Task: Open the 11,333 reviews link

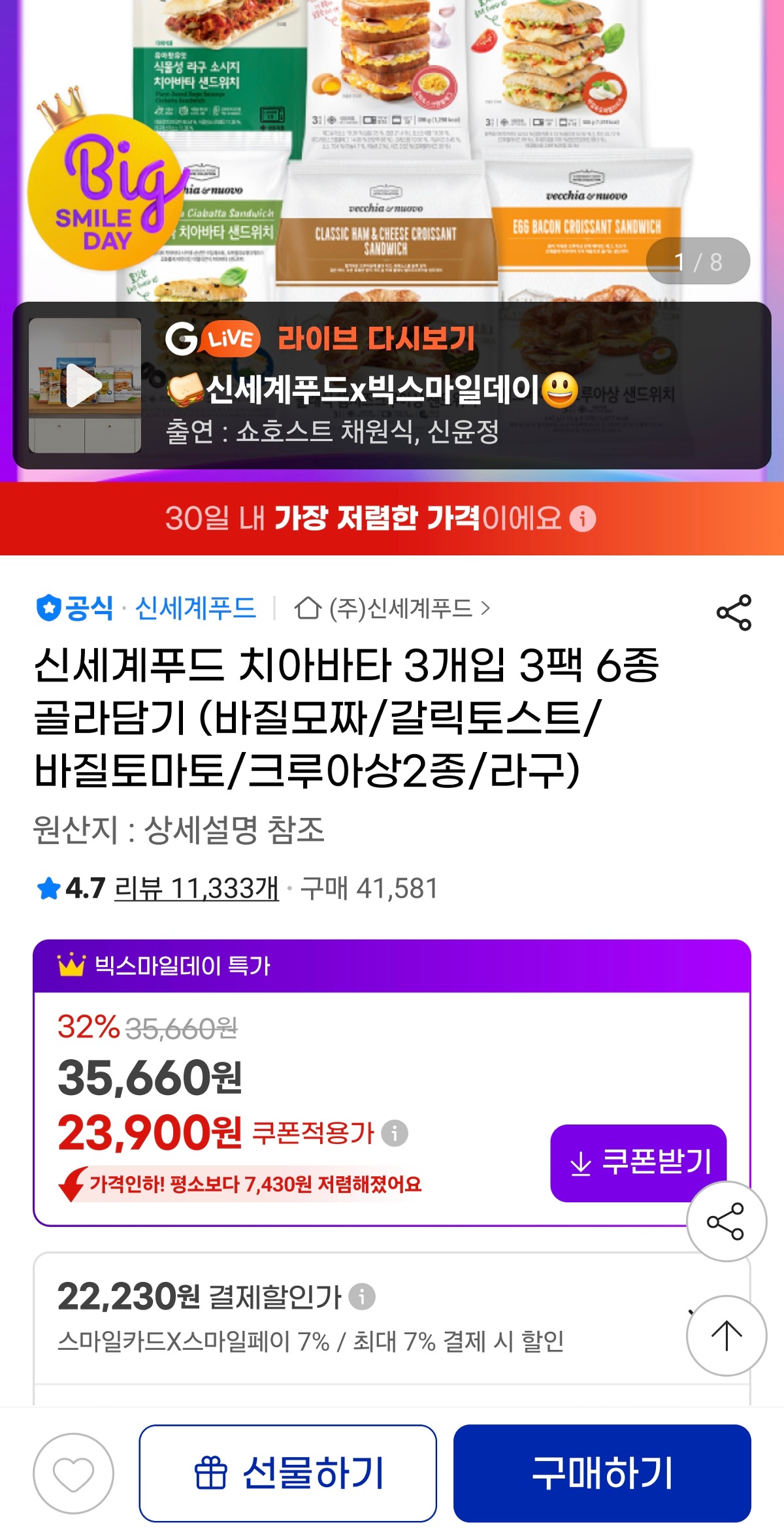Action: coord(196,889)
